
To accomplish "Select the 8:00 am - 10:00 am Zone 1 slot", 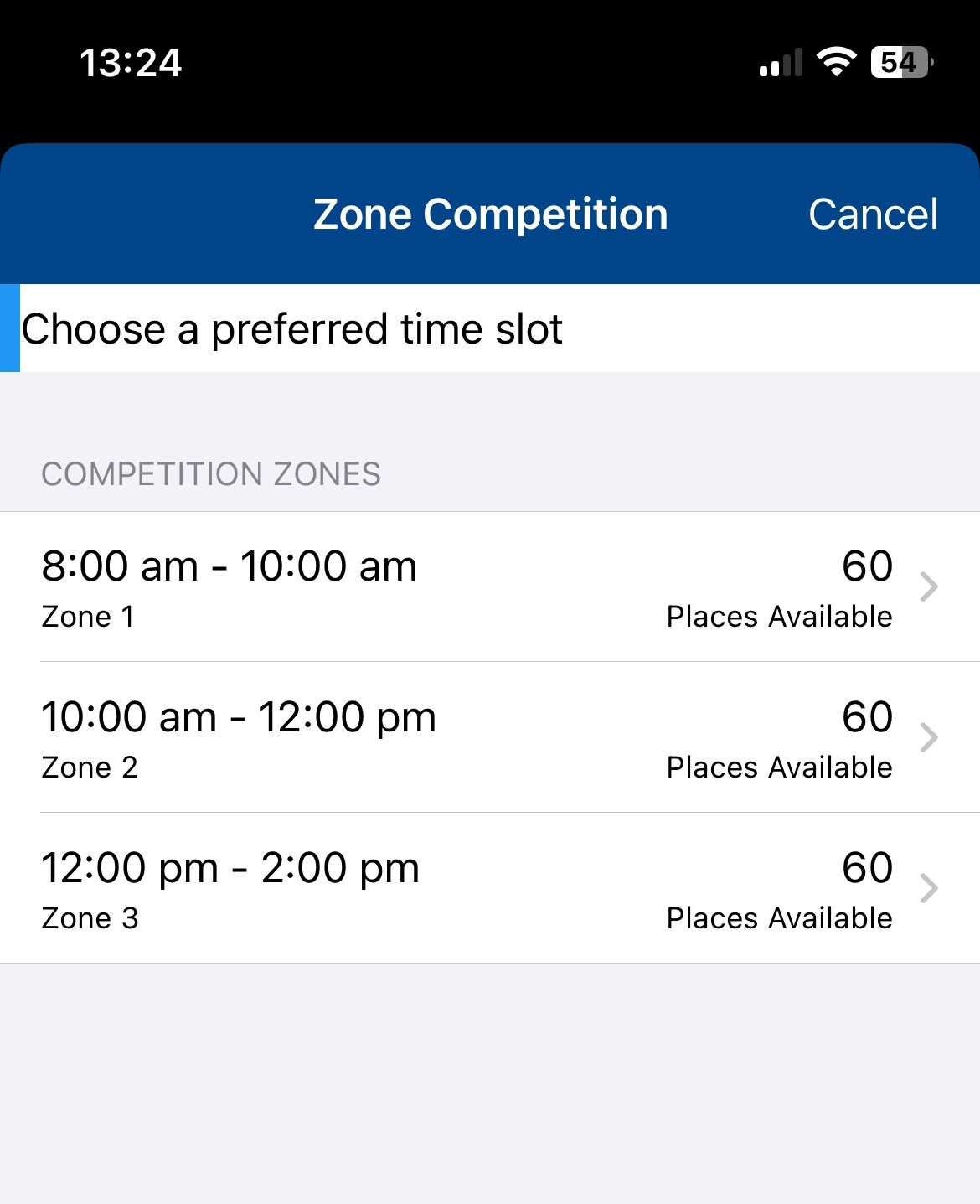I will click(x=490, y=586).
